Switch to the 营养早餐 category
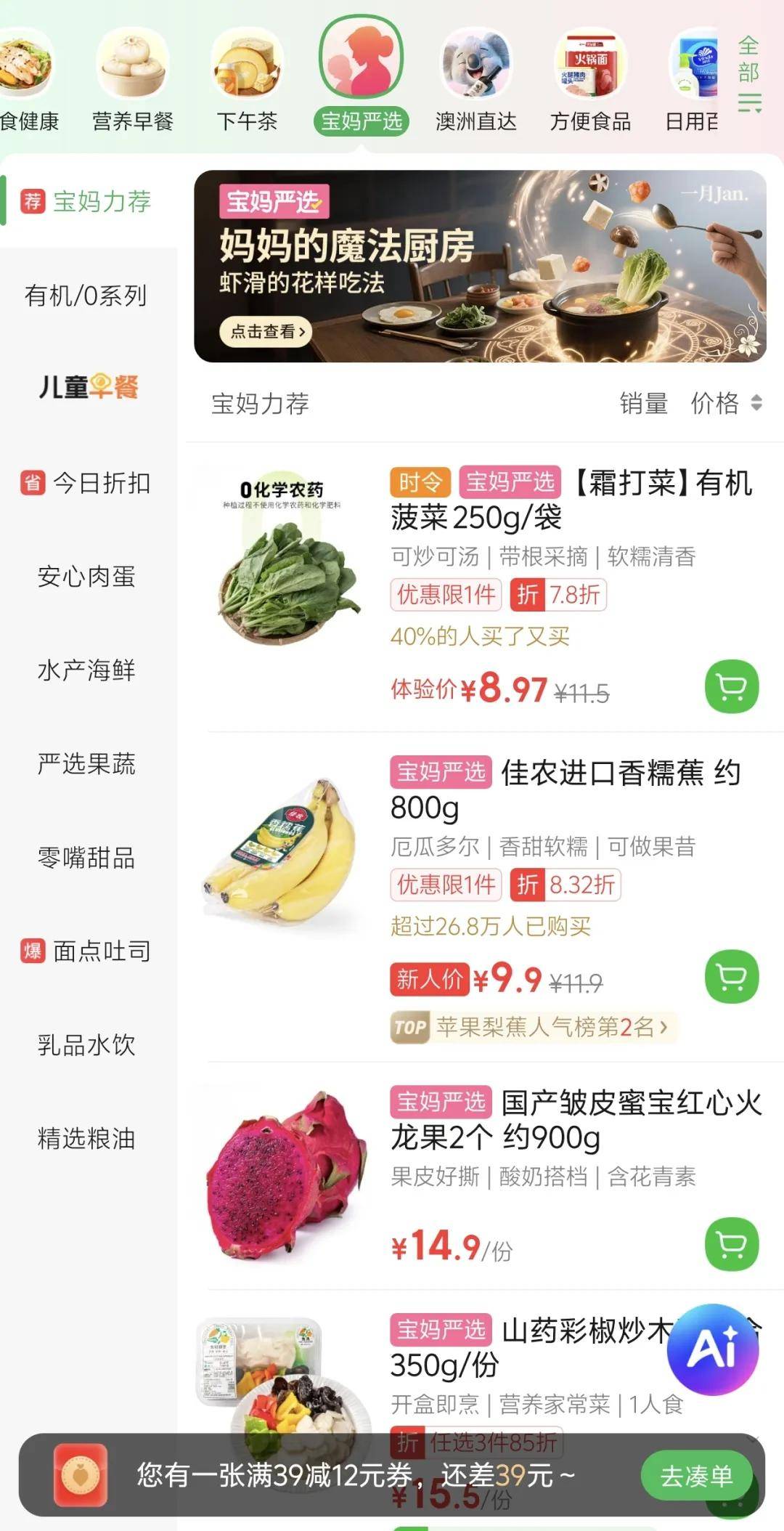 click(x=133, y=80)
